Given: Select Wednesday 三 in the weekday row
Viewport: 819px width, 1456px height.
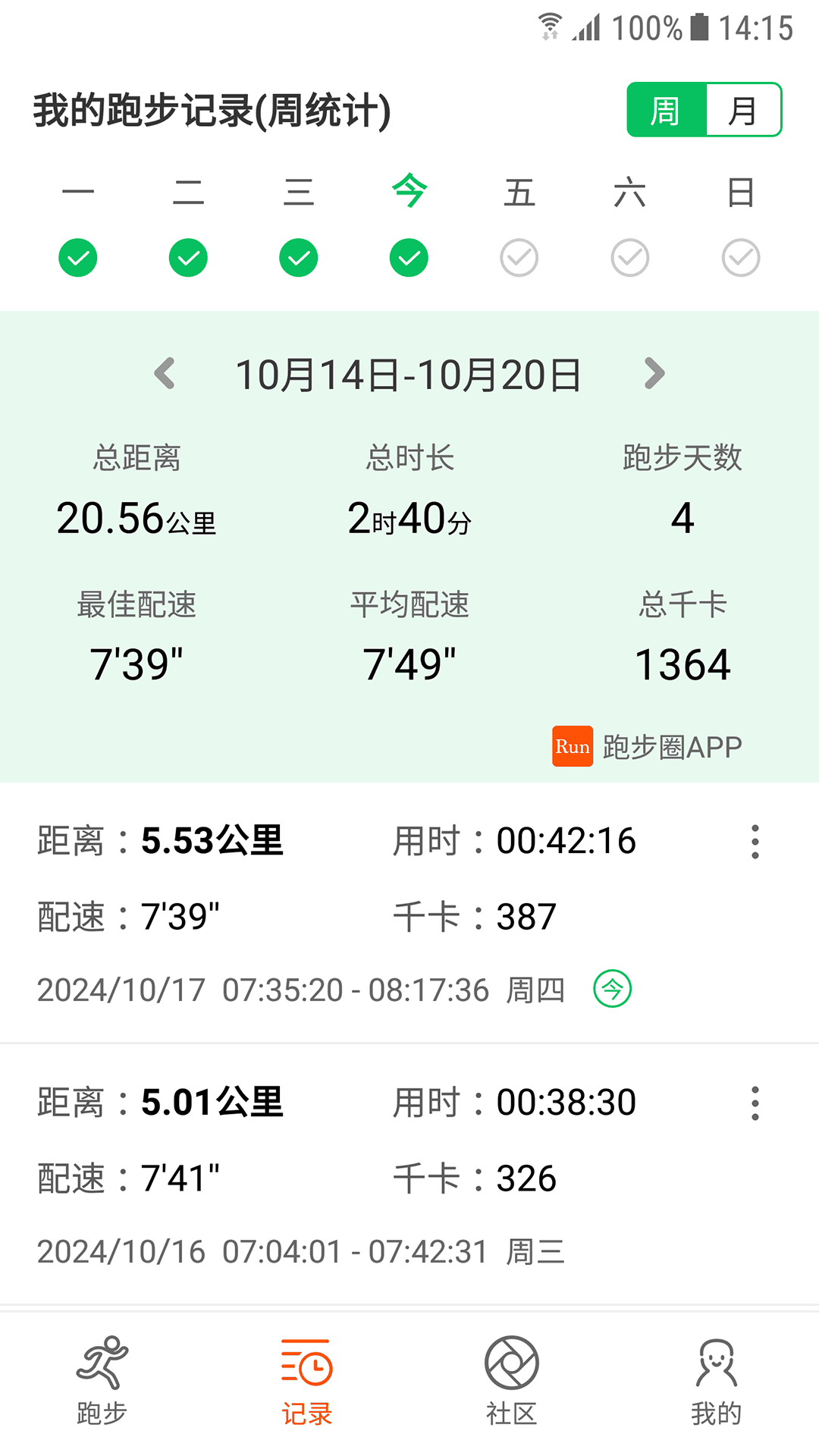Looking at the screenshot, I should tap(298, 193).
